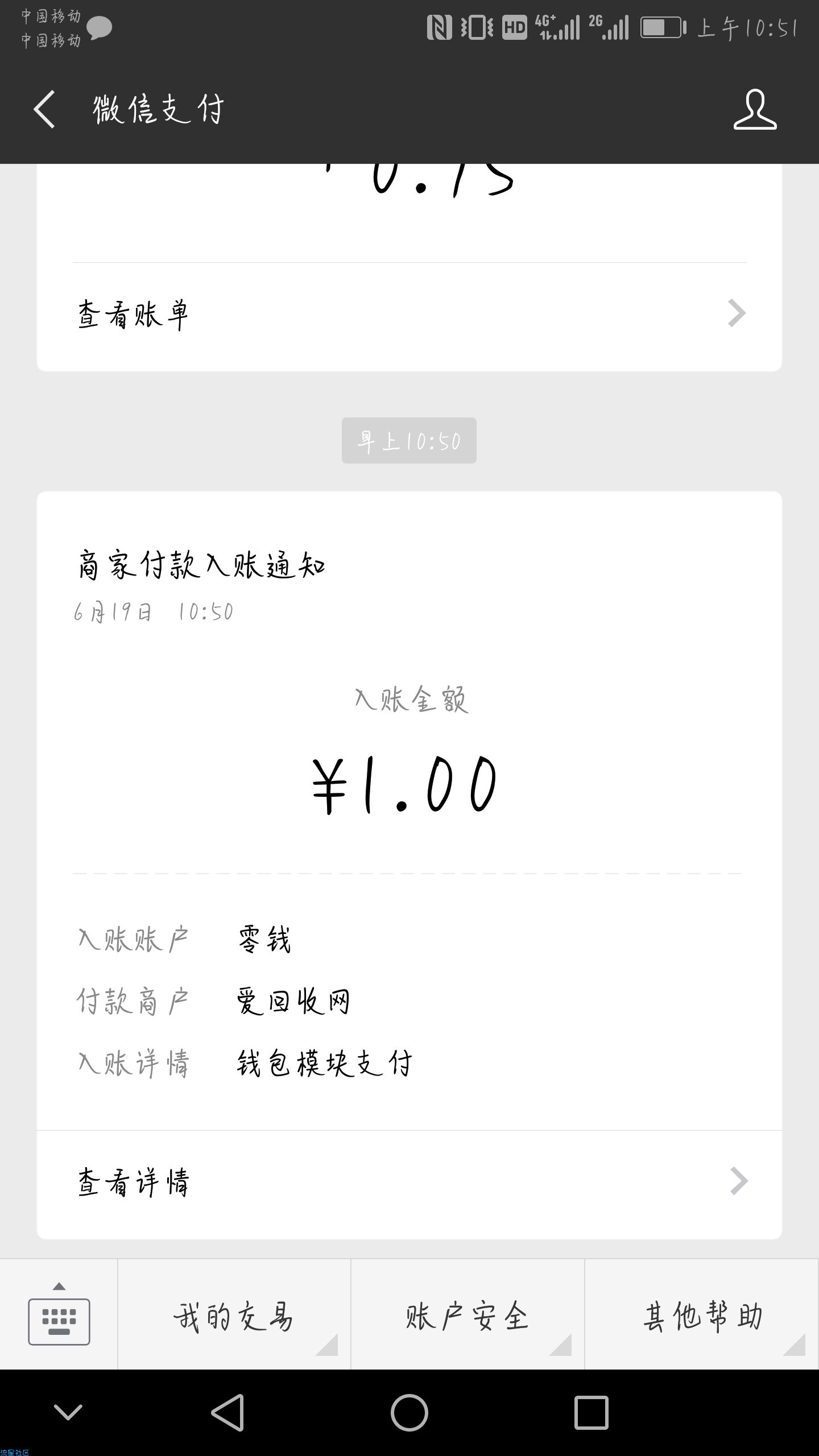The image size is (819, 1456).
Task: Expand the 我的交易 menu
Action: [x=234, y=1315]
